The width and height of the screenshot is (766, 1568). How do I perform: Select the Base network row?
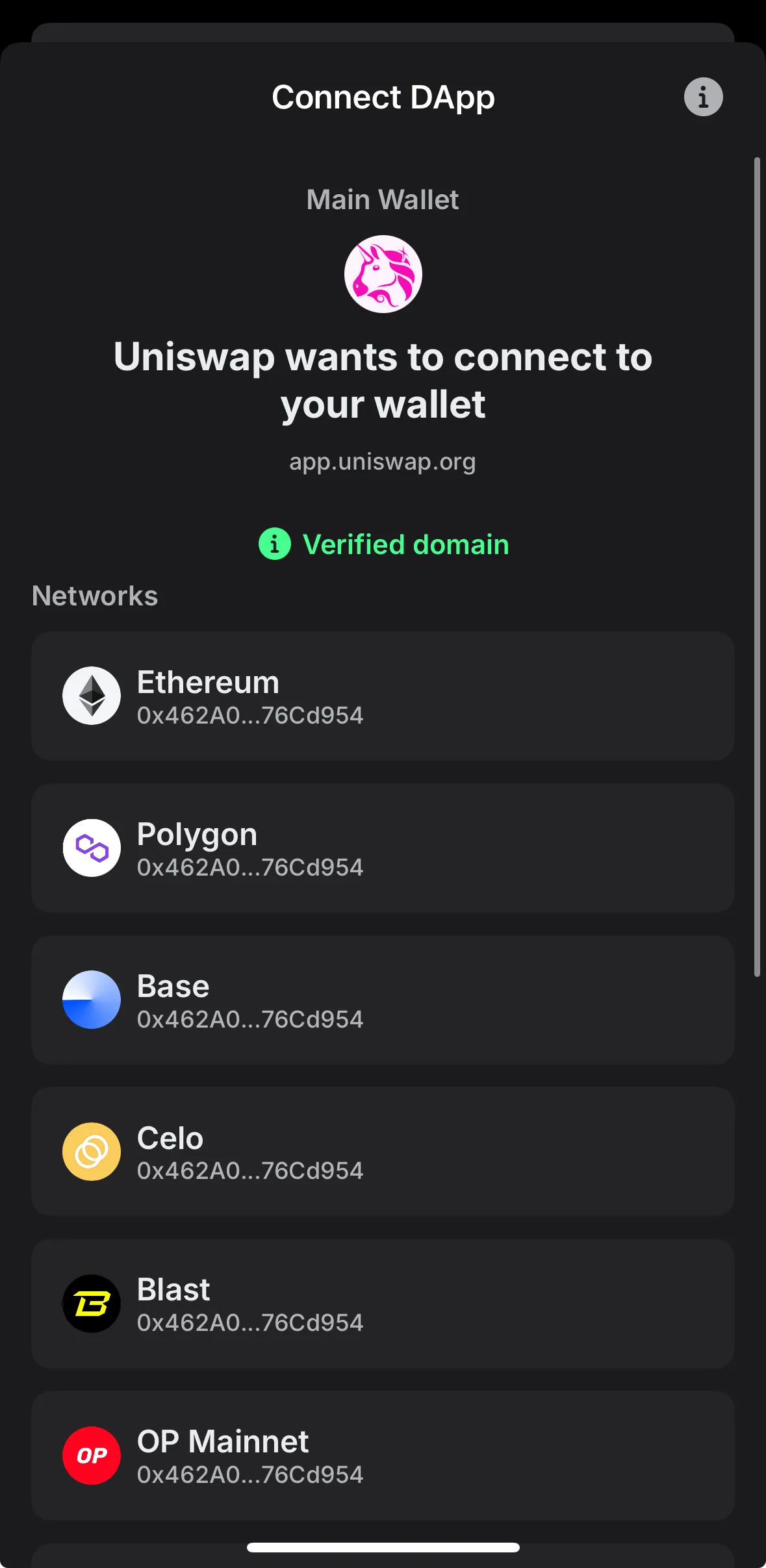coord(383,1000)
